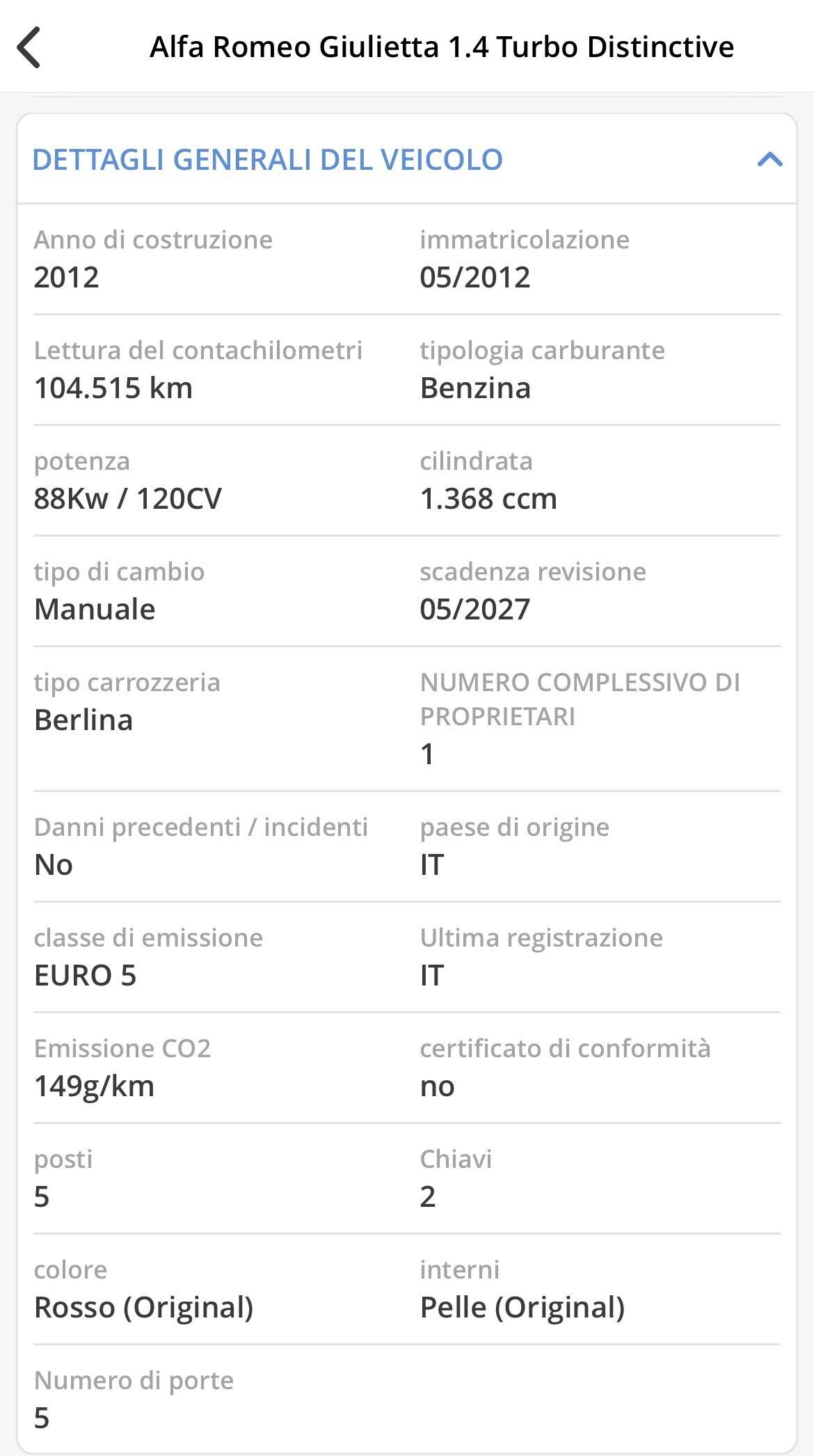Select the Berlina body type
The width and height of the screenshot is (814, 1456).
[x=85, y=720]
